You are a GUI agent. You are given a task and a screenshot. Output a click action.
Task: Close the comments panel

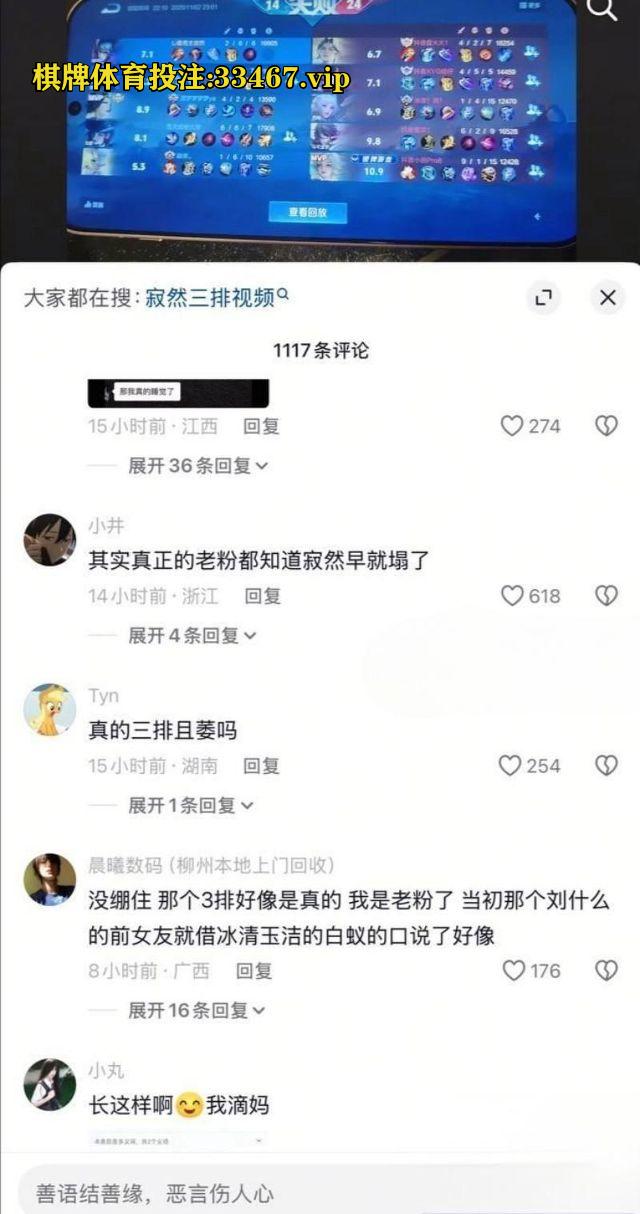click(607, 298)
